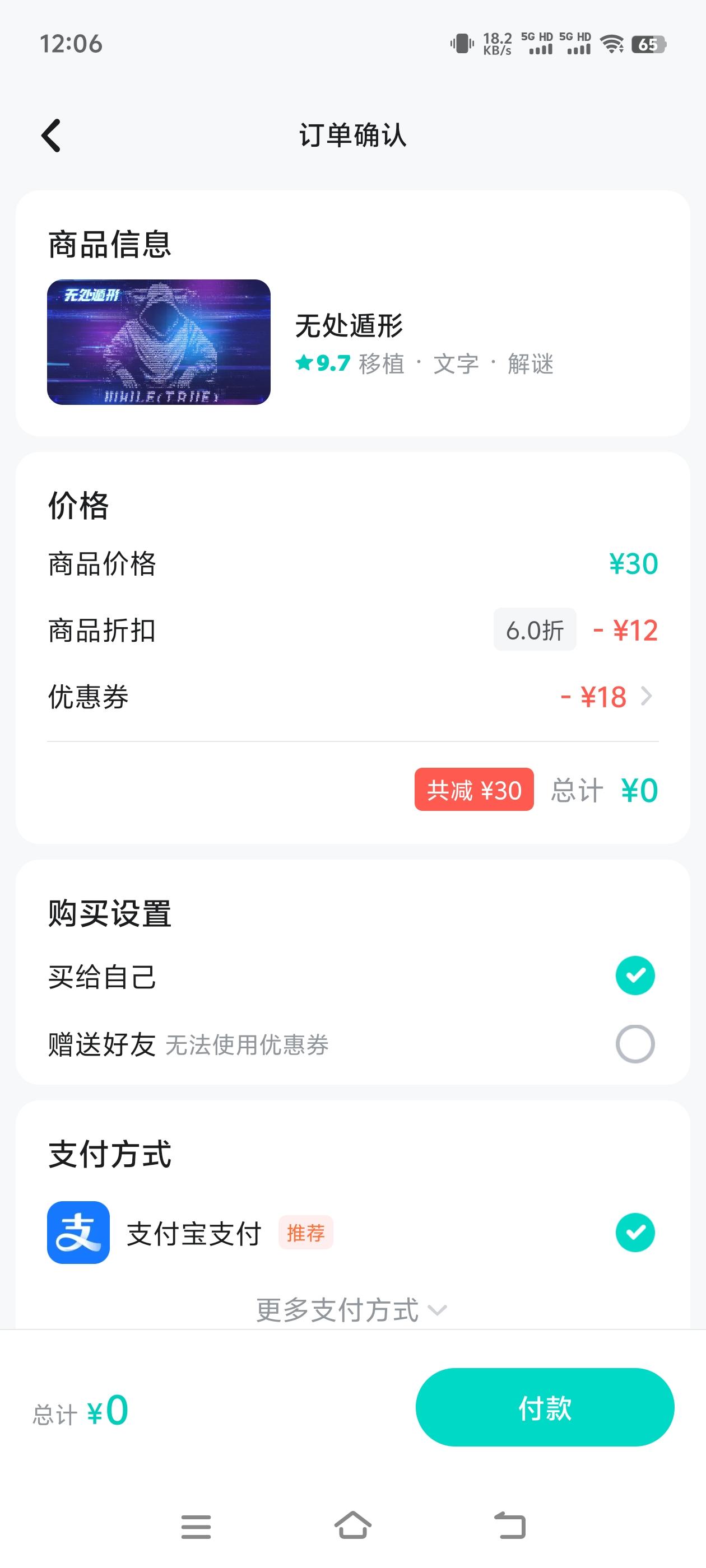Open the 无处遁形 game card

352,342
